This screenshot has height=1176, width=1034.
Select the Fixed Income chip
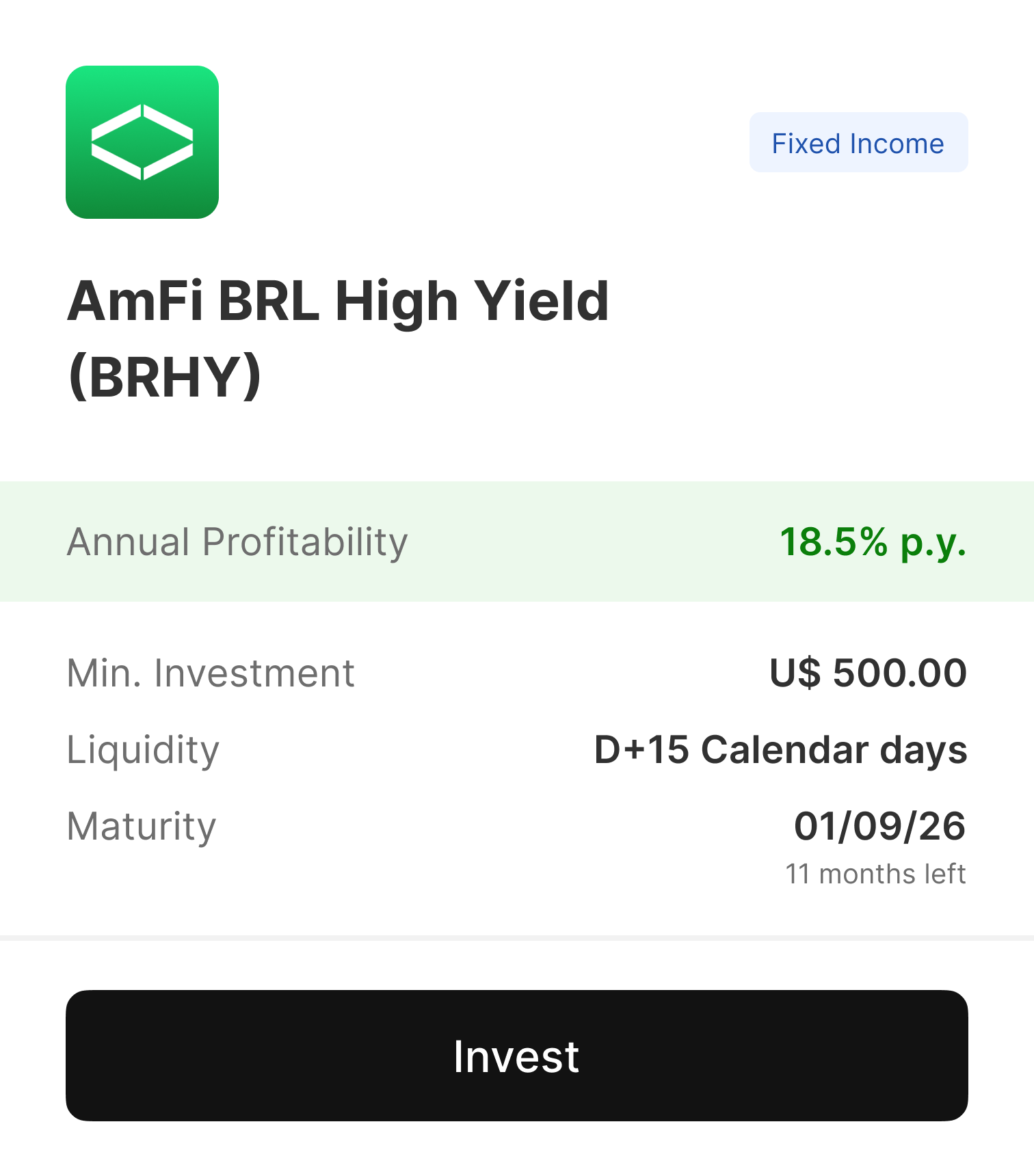(x=858, y=143)
